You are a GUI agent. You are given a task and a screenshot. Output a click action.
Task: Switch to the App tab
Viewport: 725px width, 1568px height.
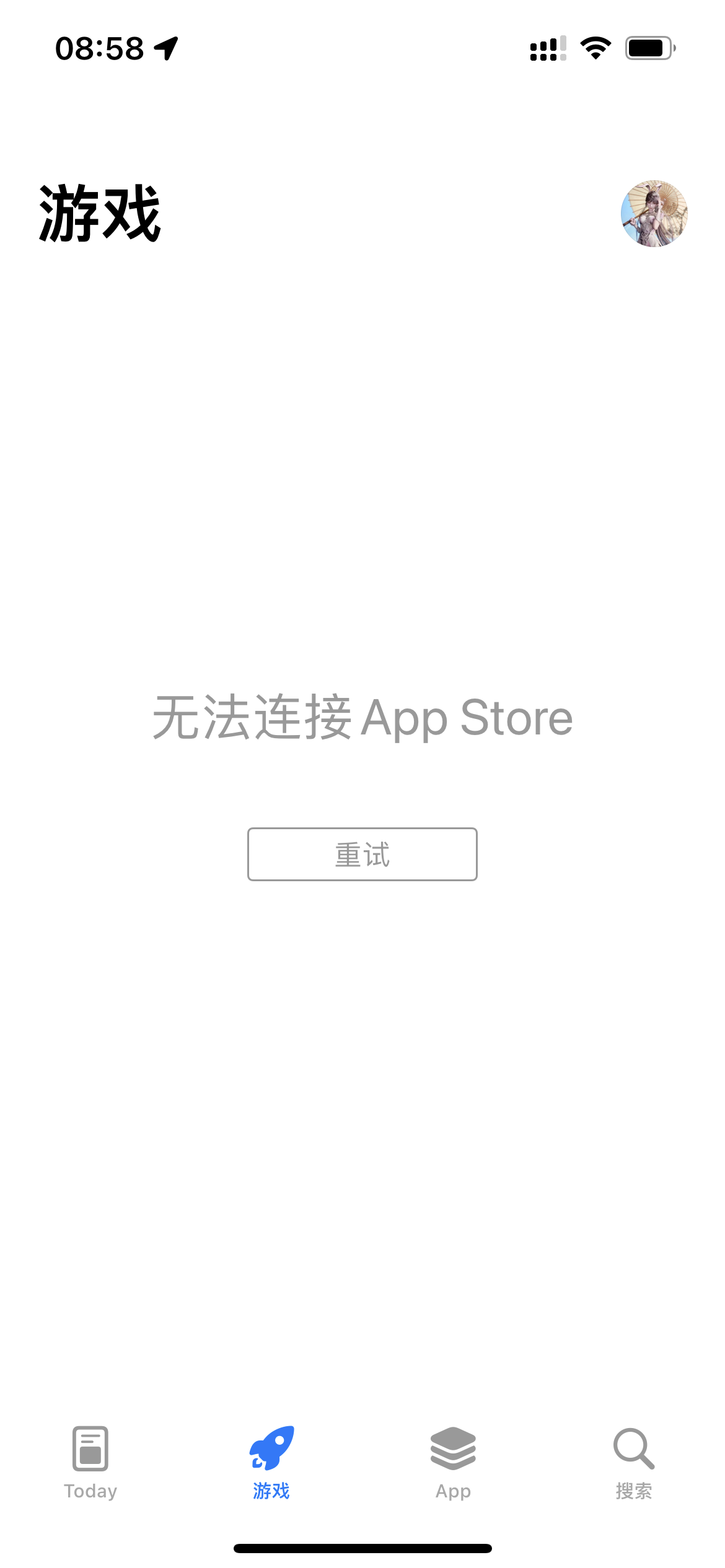(453, 1463)
